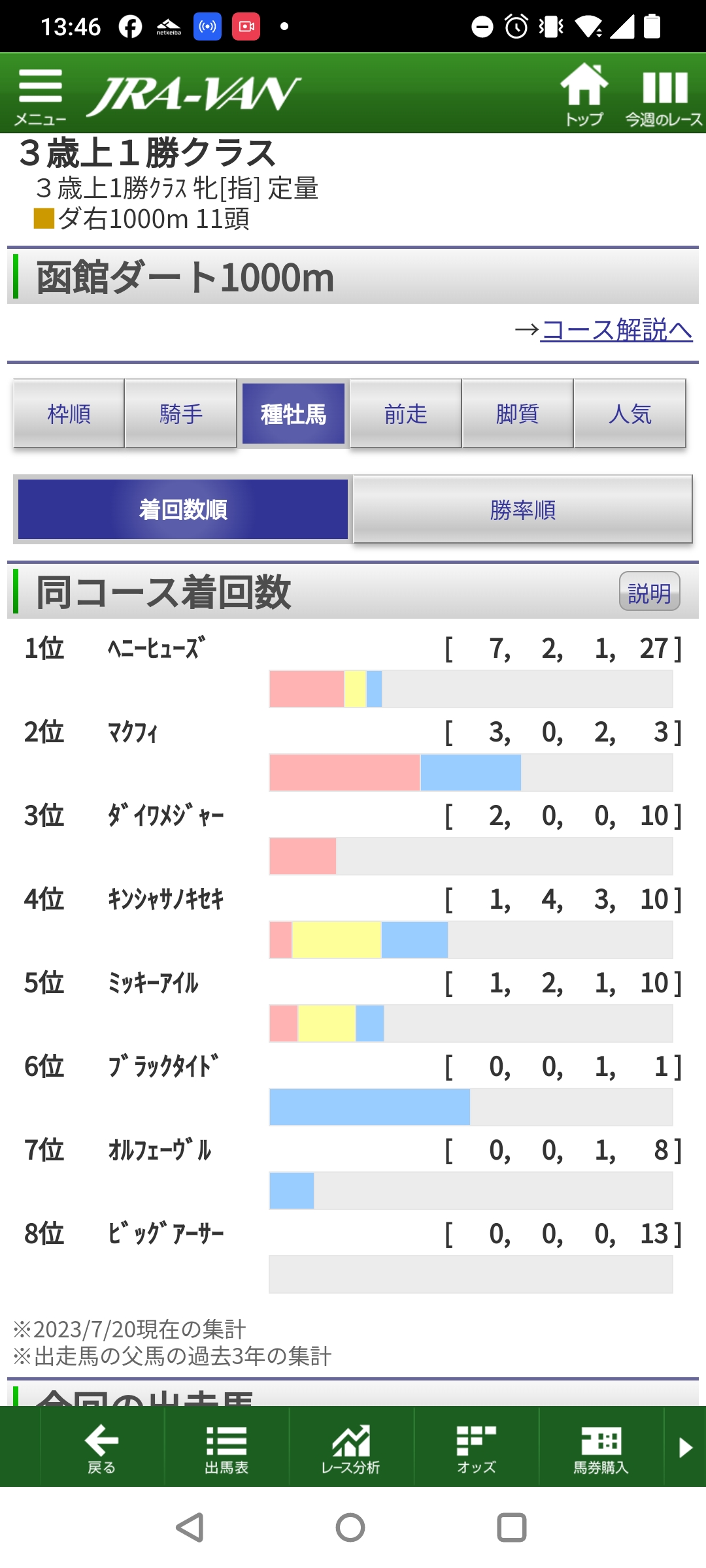Screen dimensions: 706x1568
Task: Tap the 説明 button
Action: [x=649, y=592]
